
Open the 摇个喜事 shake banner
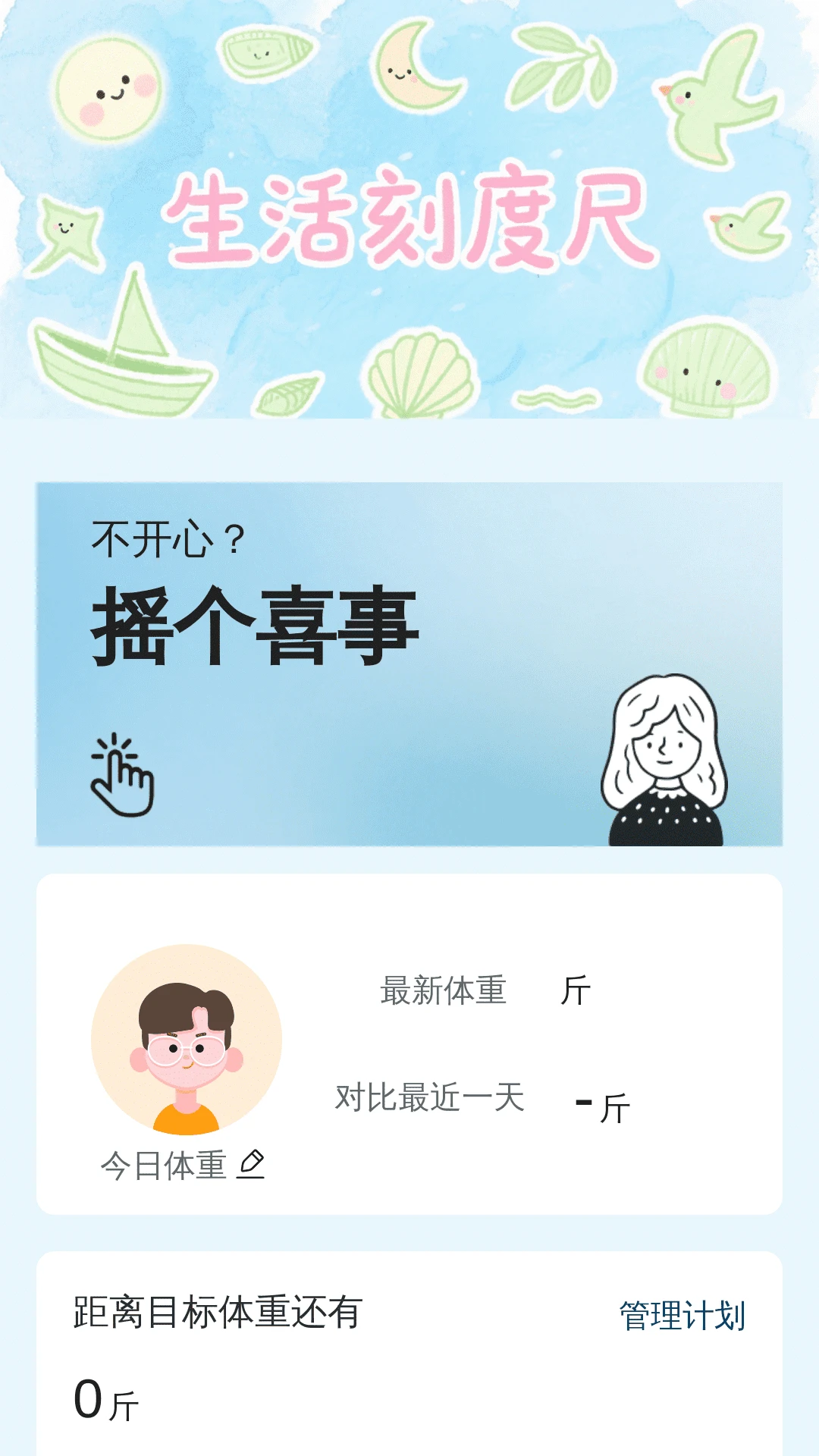(409, 664)
